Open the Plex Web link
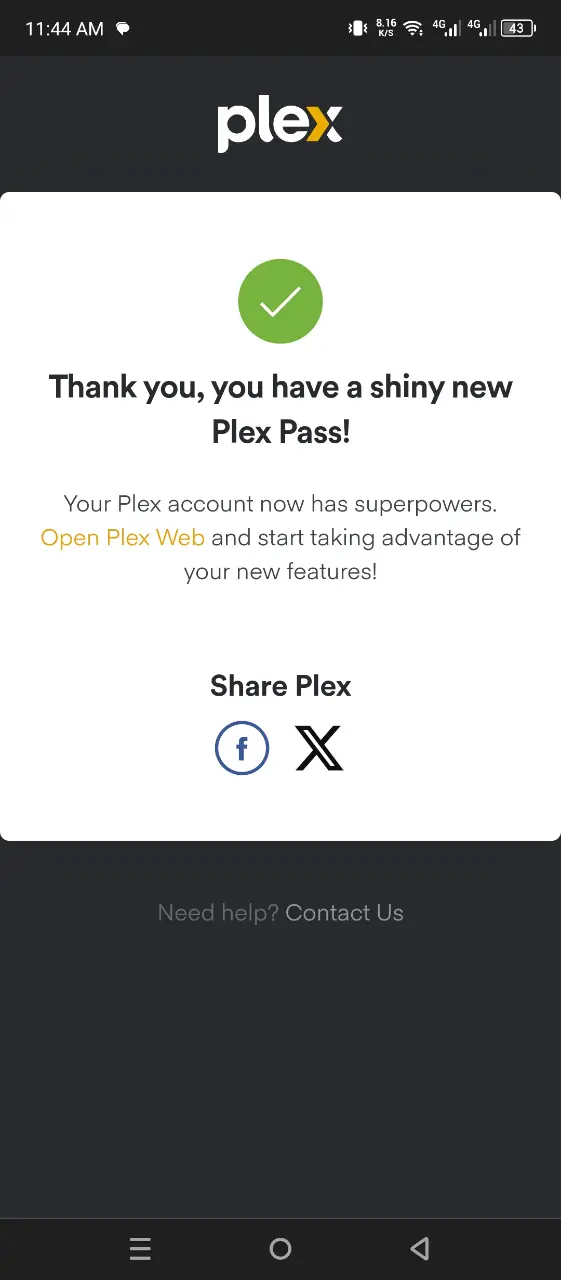Screen dimensions: 561x1280 coord(123,537)
